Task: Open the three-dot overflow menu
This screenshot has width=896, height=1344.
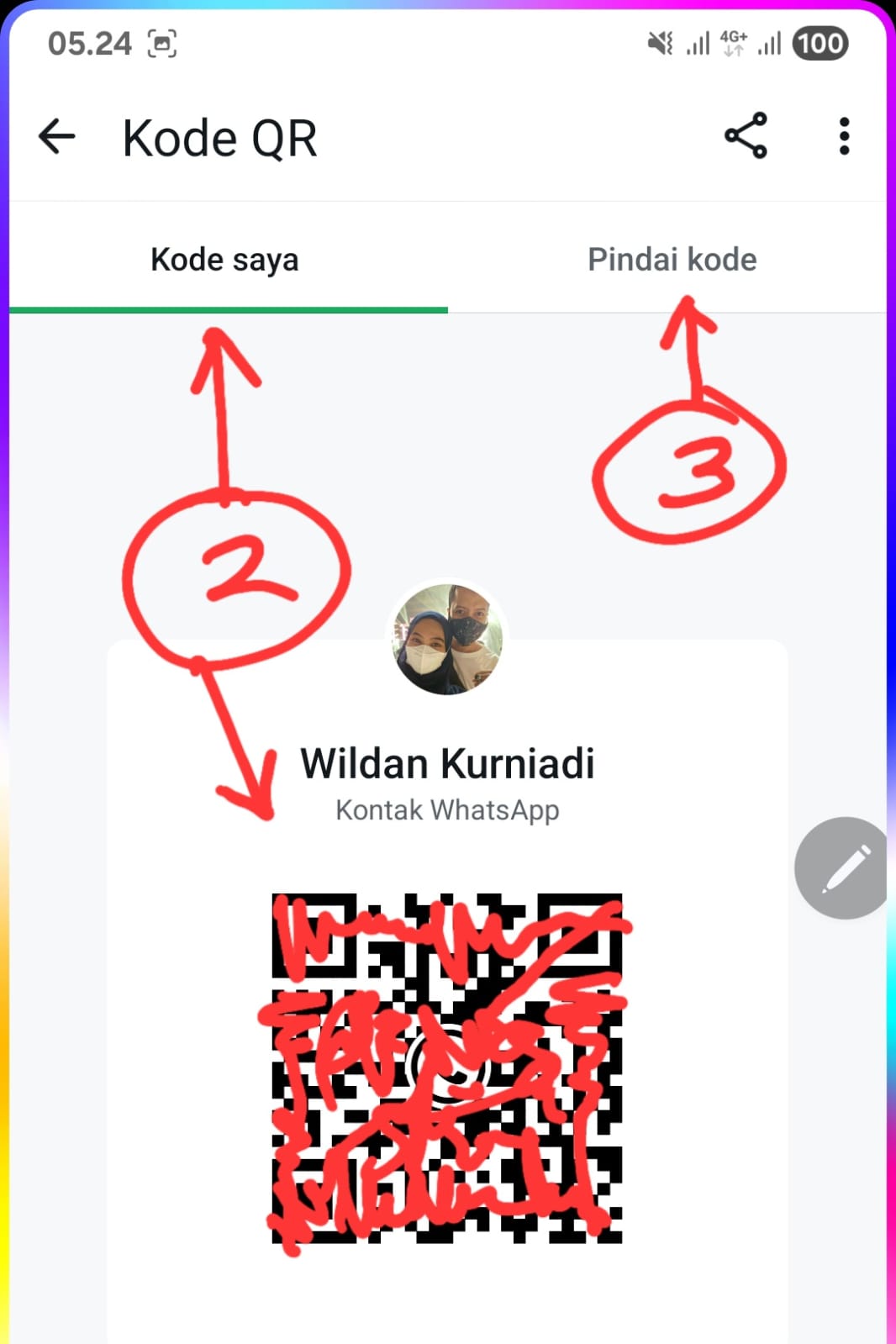Action: point(844,136)
